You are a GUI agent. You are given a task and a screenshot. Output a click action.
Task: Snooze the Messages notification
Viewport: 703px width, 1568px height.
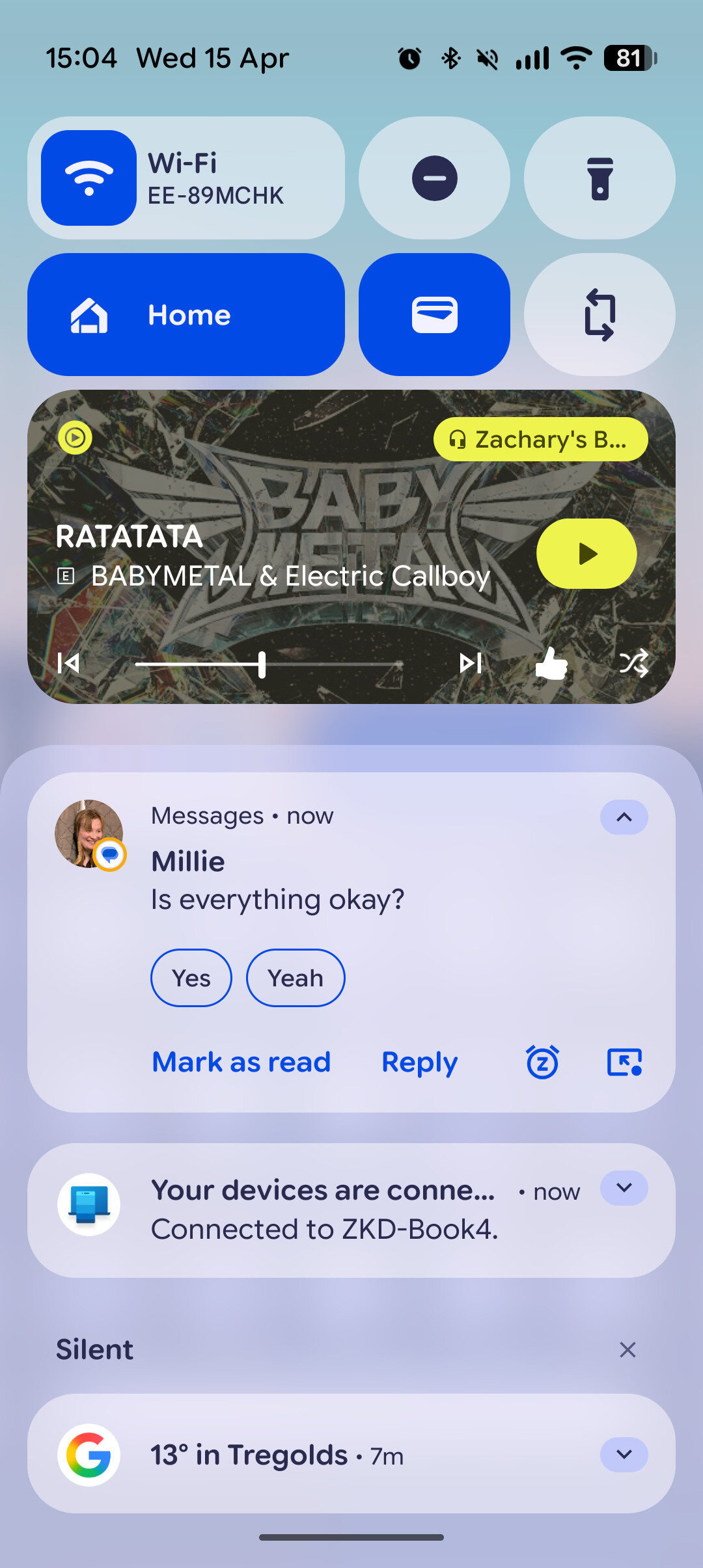click(542, 1062)
